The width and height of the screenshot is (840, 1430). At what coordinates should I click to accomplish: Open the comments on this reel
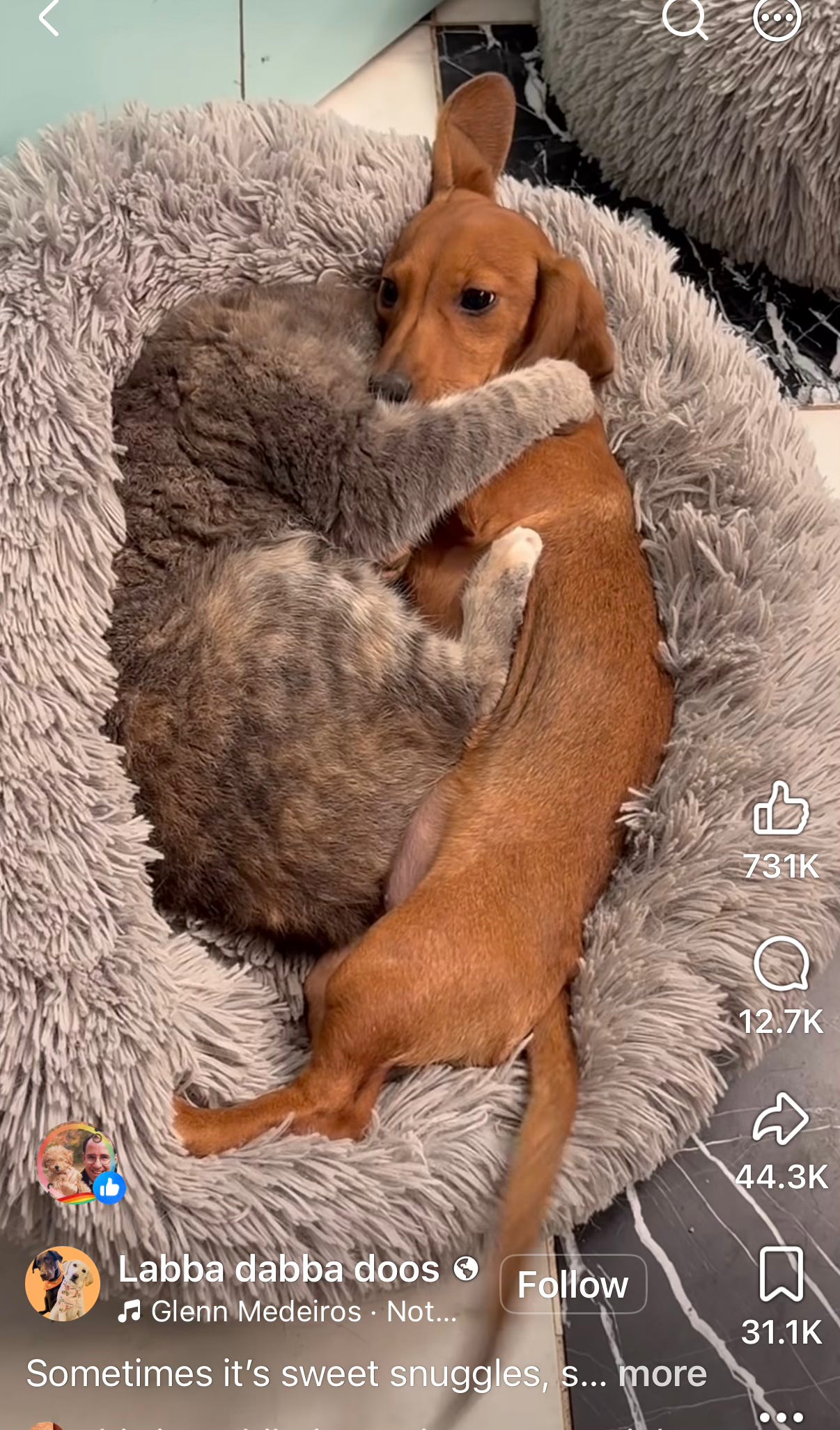[x=781, y=963]
